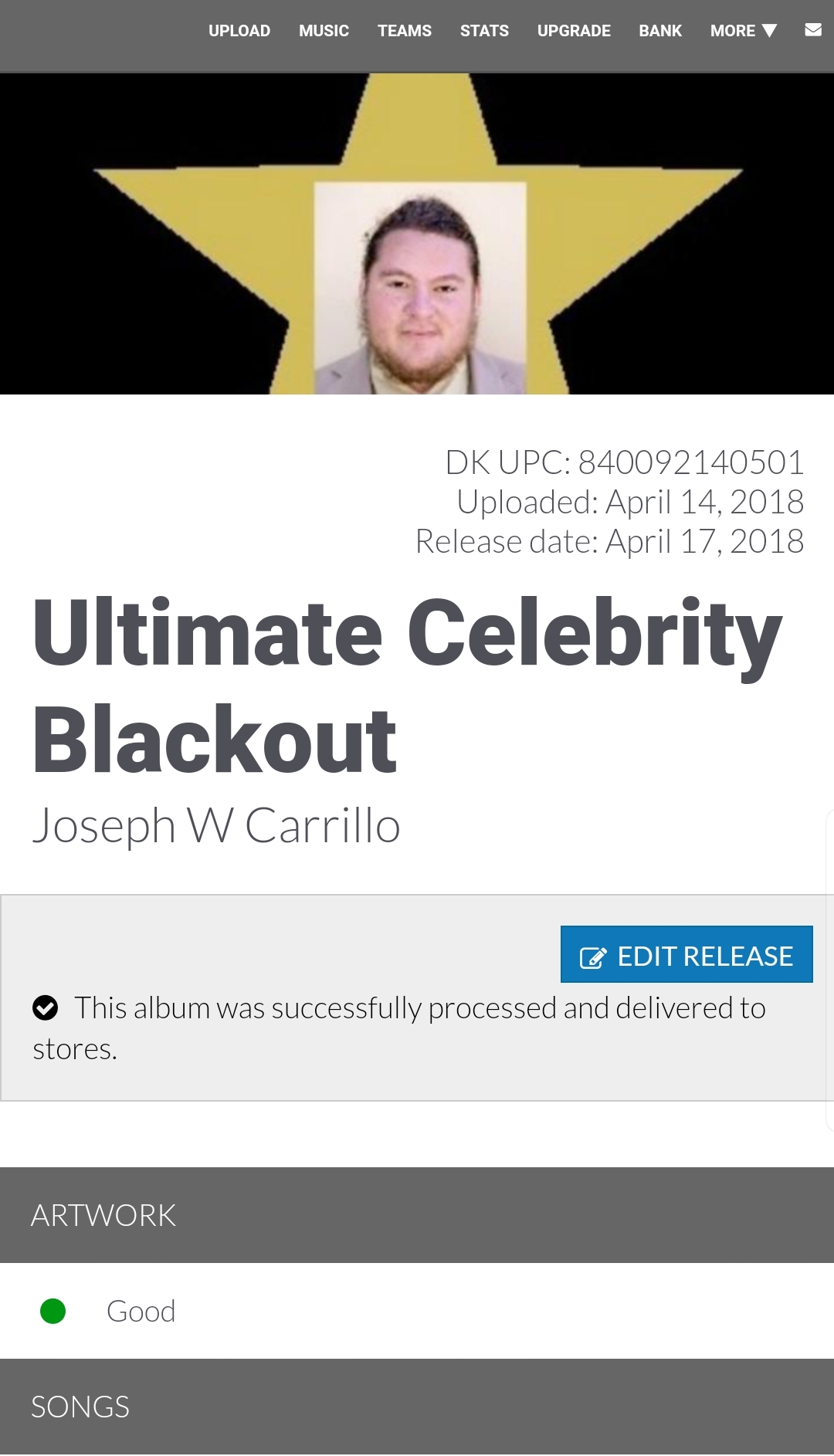Select the Upgrade option
The image size is (834, 1456).
click(x=574, y=31)
